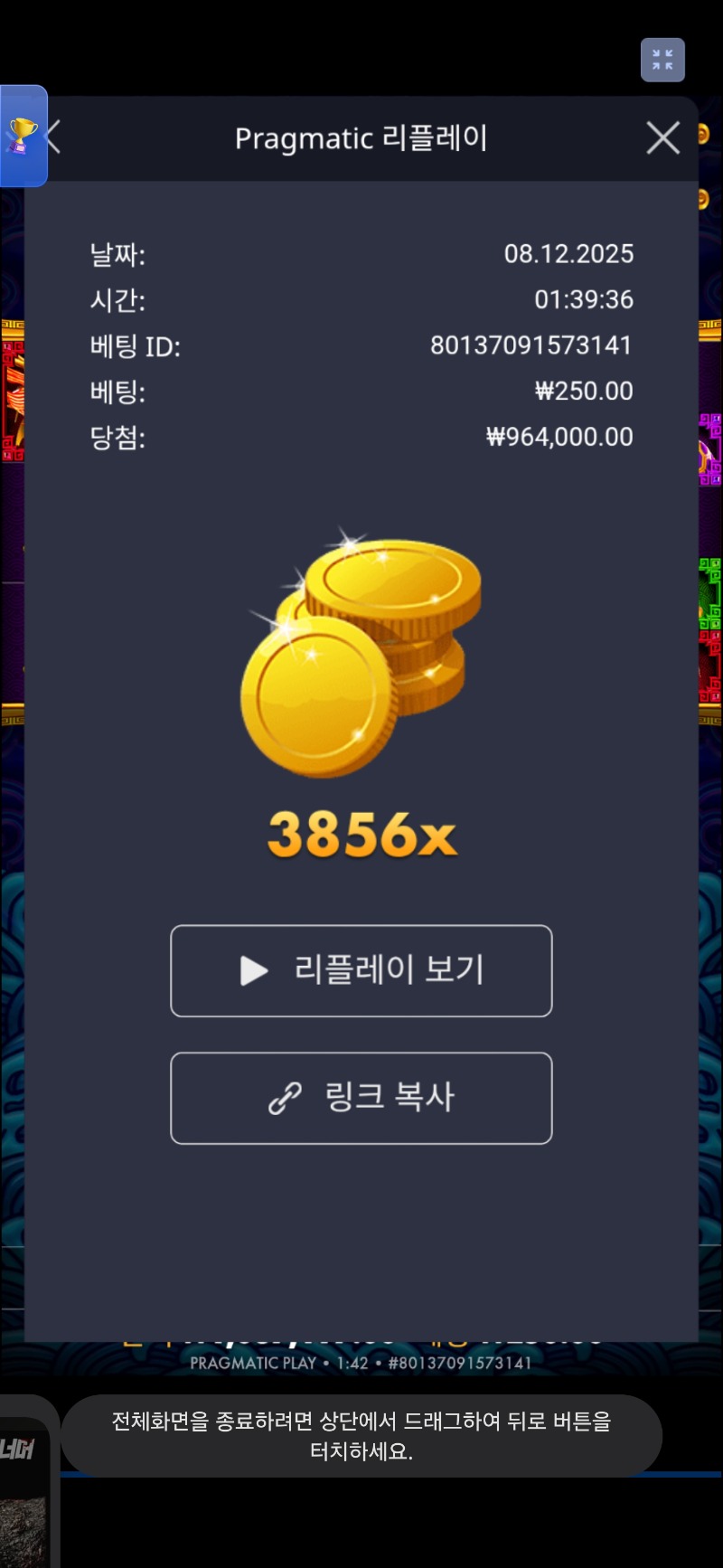Tap the X to close Pragmatic 리플레이
This screenshot has height=1568, width=723.
coord(662,137)
